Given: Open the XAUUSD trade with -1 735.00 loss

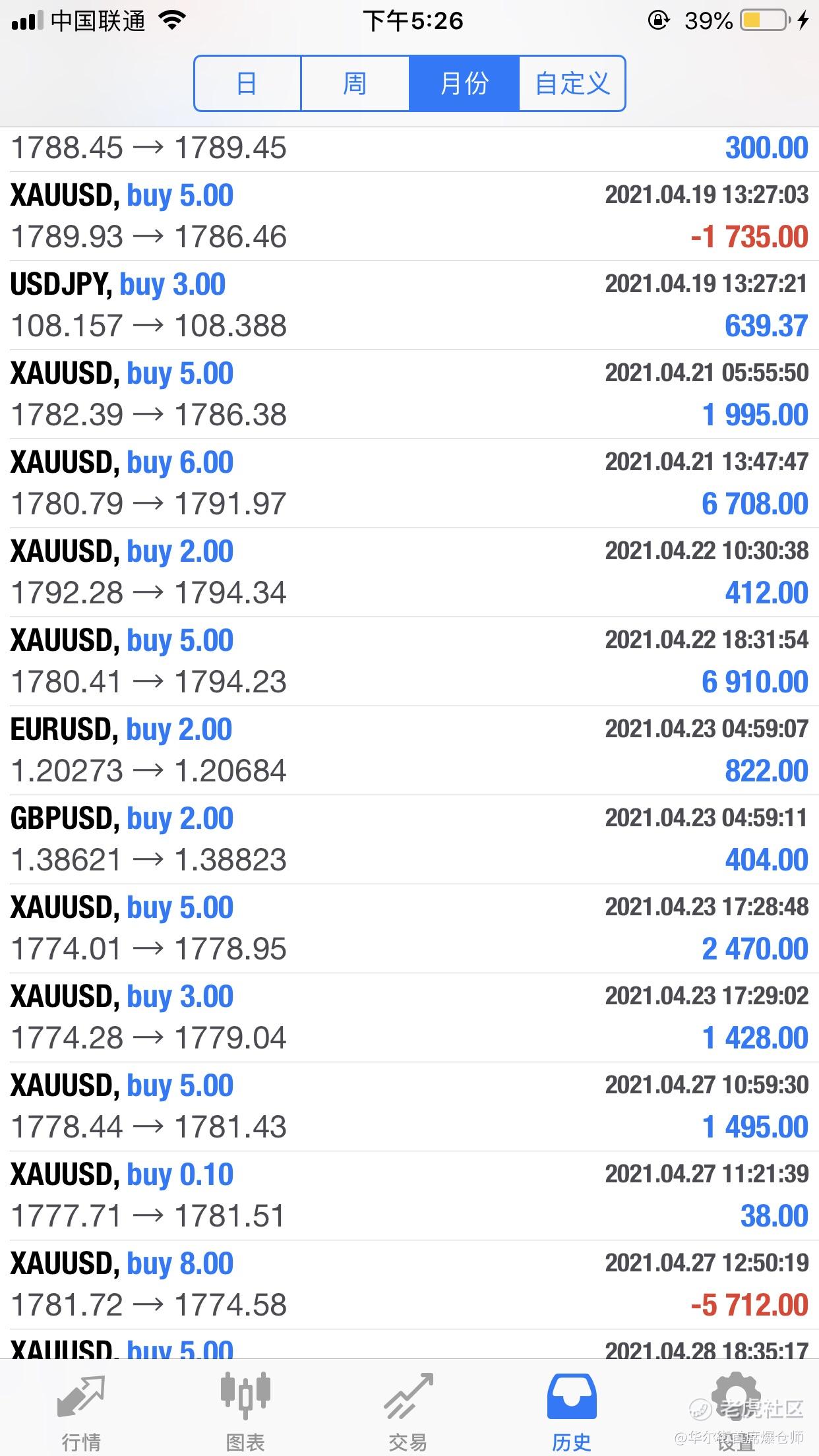Looking at the screenshot, I should click(x=409, y=216).
